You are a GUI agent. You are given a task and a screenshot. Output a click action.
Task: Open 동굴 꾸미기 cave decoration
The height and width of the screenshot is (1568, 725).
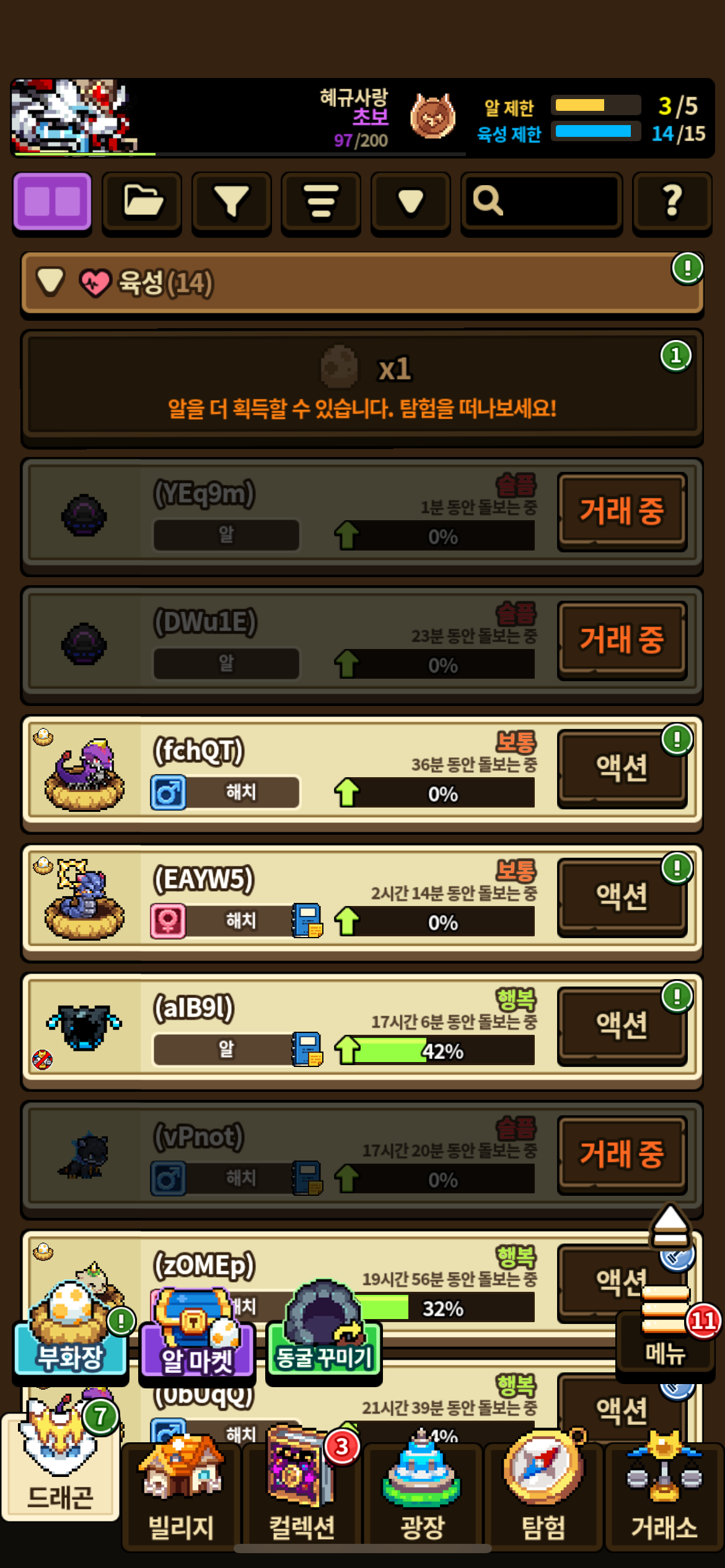point(323,1331)
